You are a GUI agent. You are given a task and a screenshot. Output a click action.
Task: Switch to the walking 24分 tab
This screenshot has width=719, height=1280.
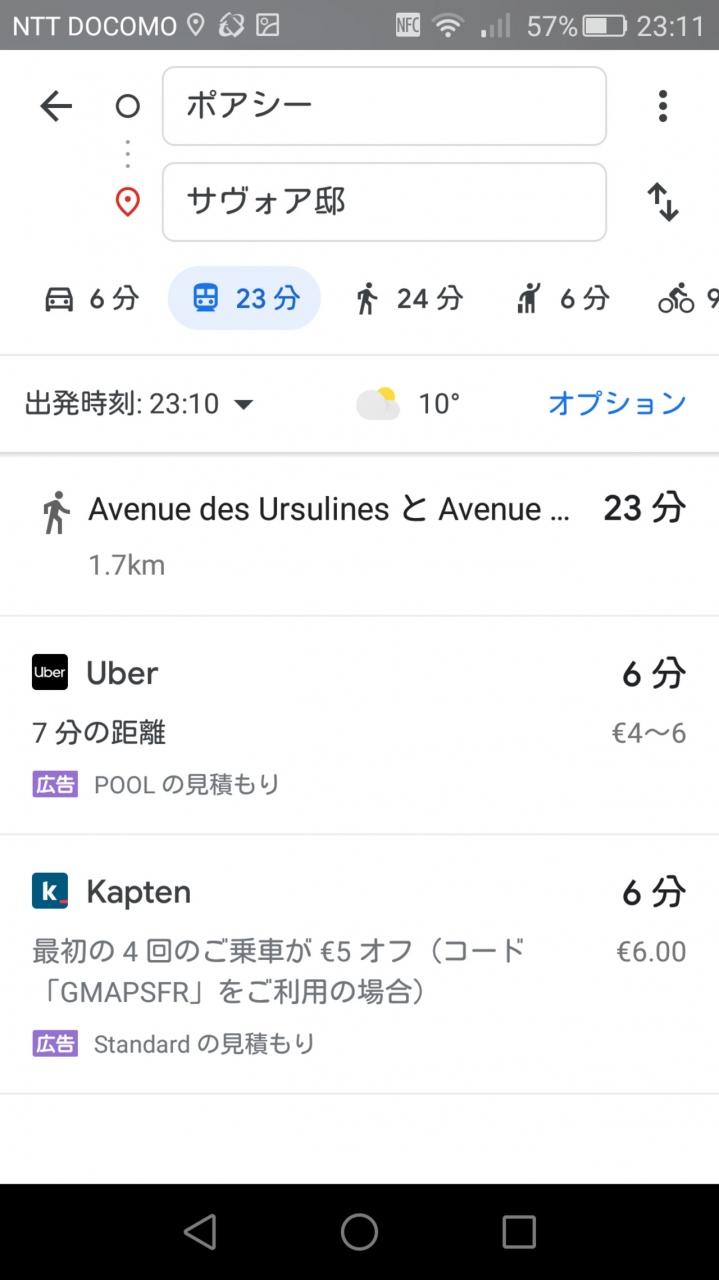tap(409, 298)
